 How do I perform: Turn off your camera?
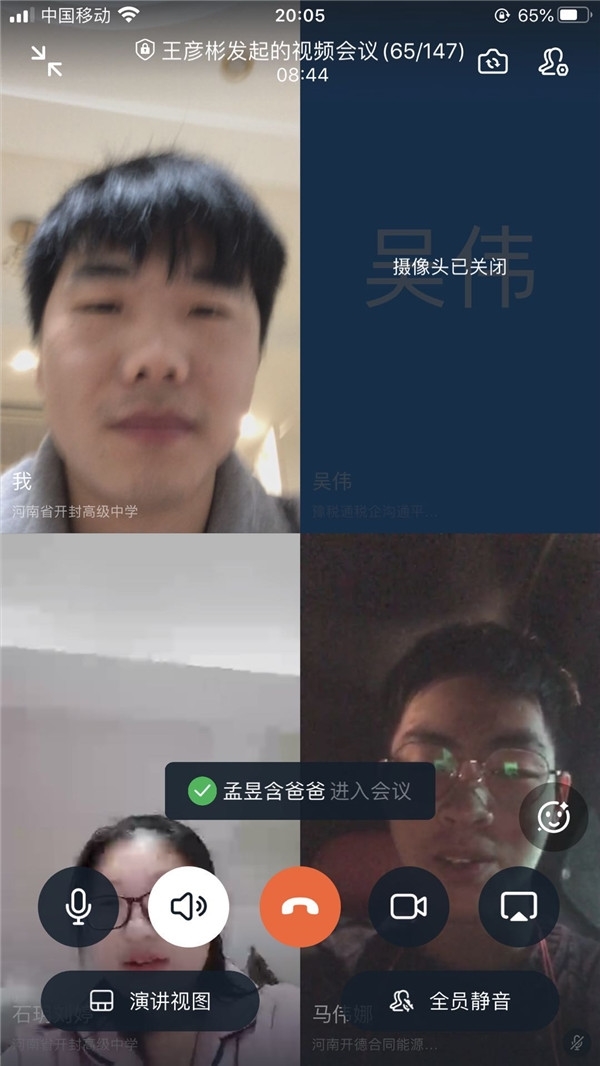(x=408, y=906)
